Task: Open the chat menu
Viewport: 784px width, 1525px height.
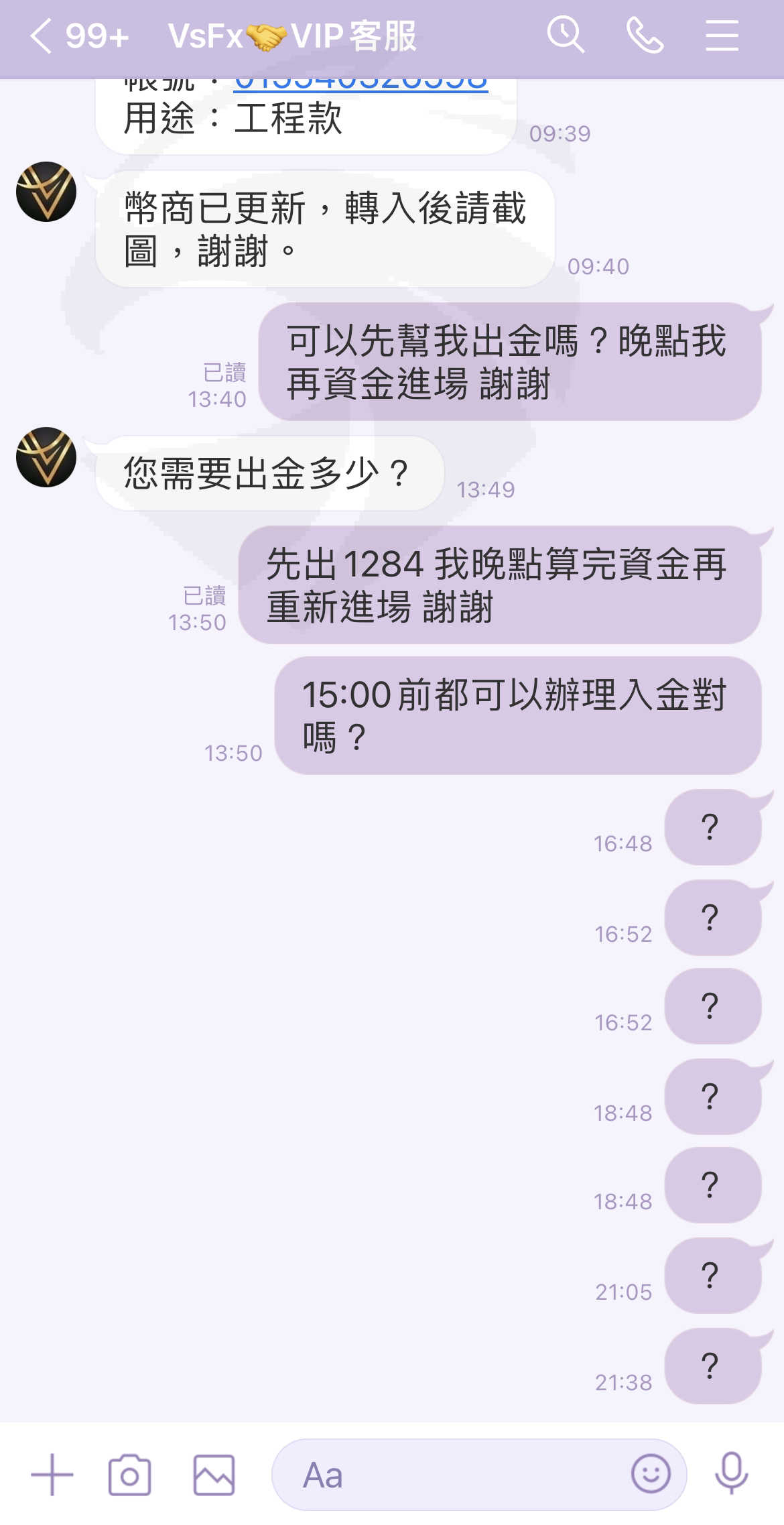Action: tap(722, 36)
